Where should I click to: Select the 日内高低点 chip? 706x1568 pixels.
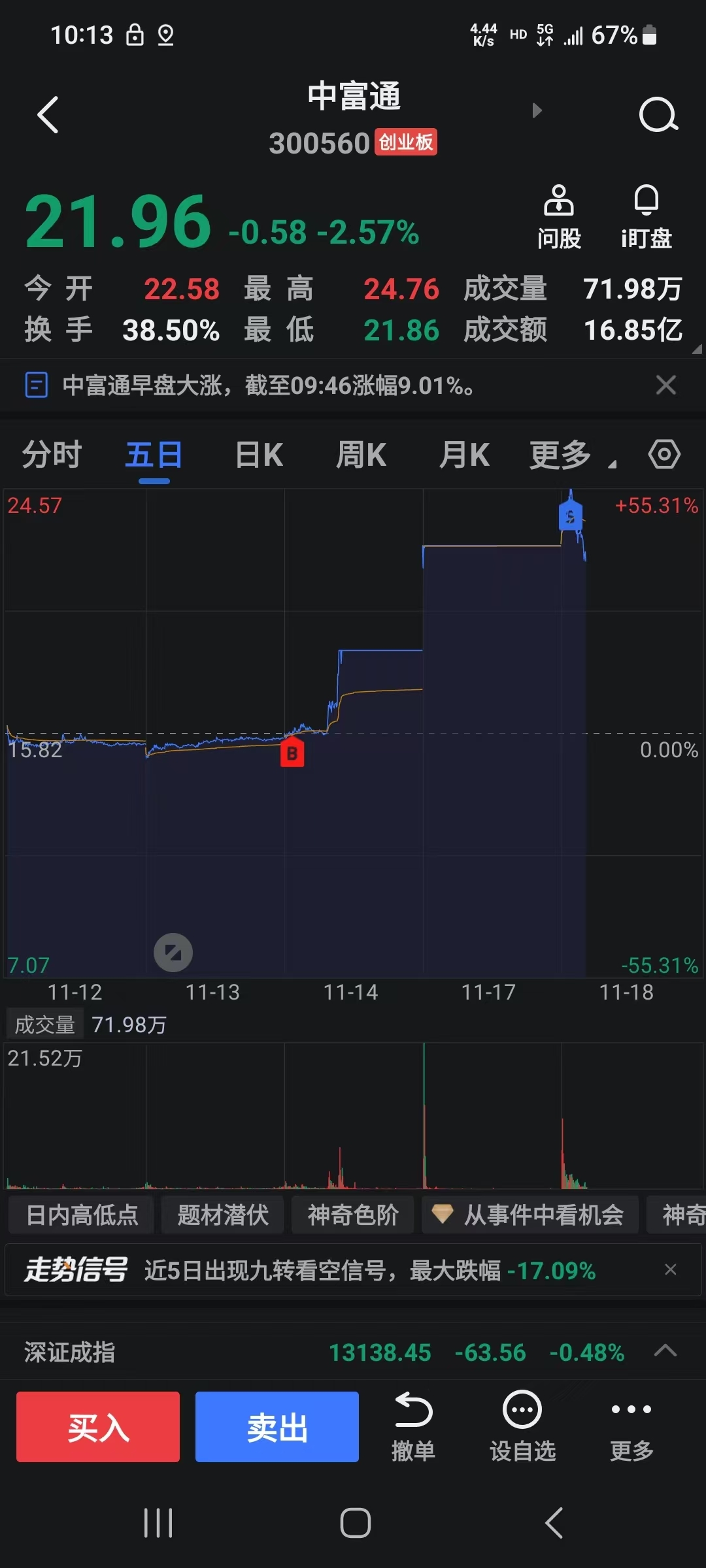[82, 1215]
